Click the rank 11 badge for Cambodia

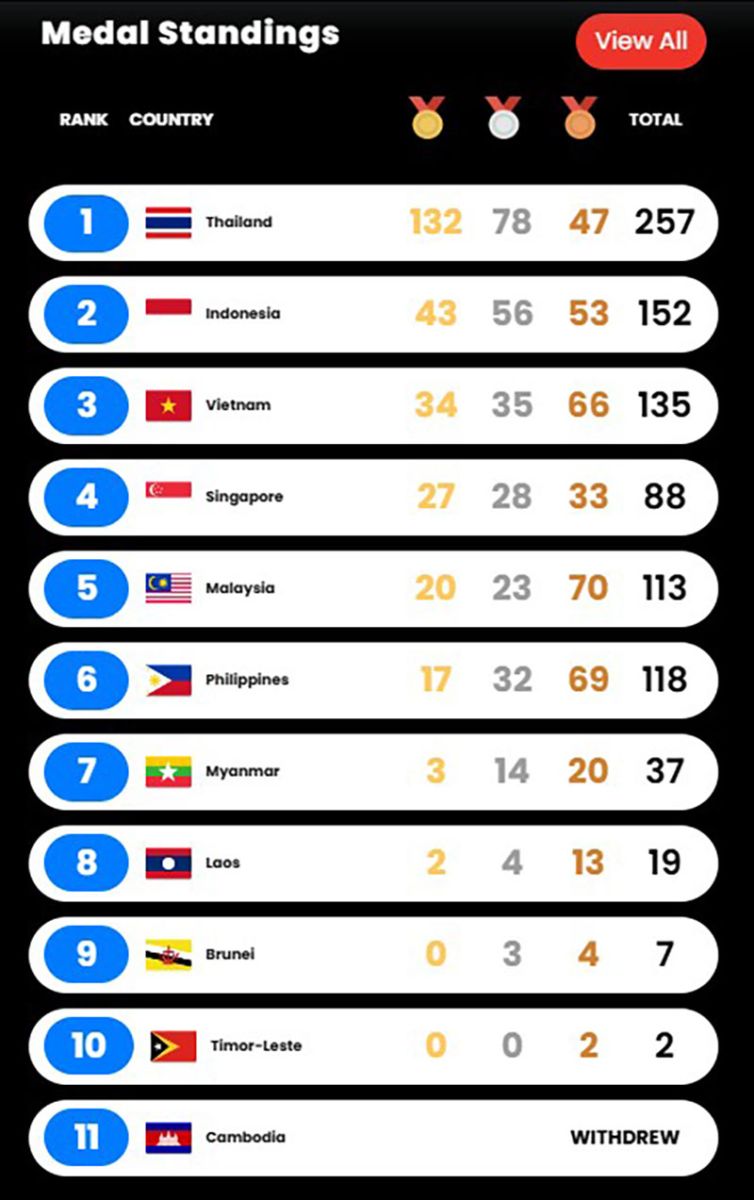(86, 1137)
